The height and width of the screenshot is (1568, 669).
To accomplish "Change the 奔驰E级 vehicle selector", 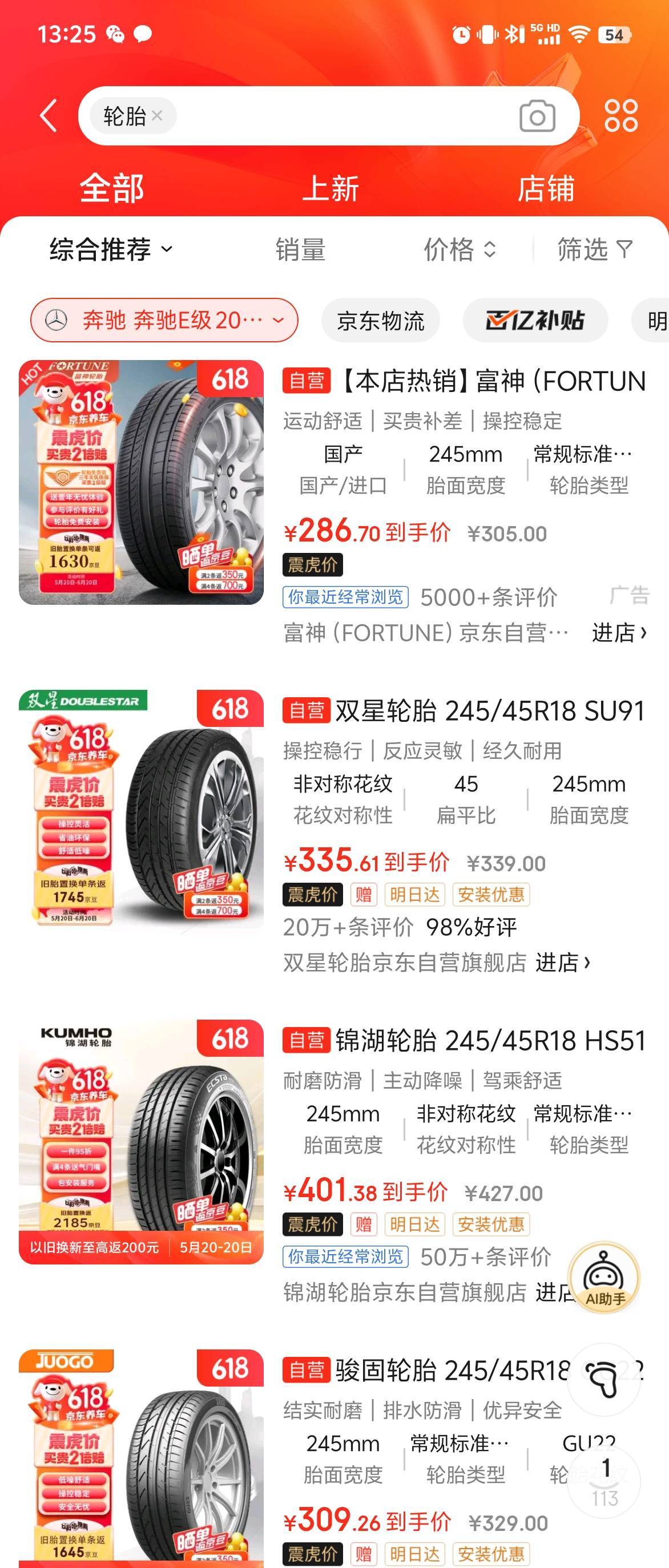I will pyautogui.click(x=164, y=320).
